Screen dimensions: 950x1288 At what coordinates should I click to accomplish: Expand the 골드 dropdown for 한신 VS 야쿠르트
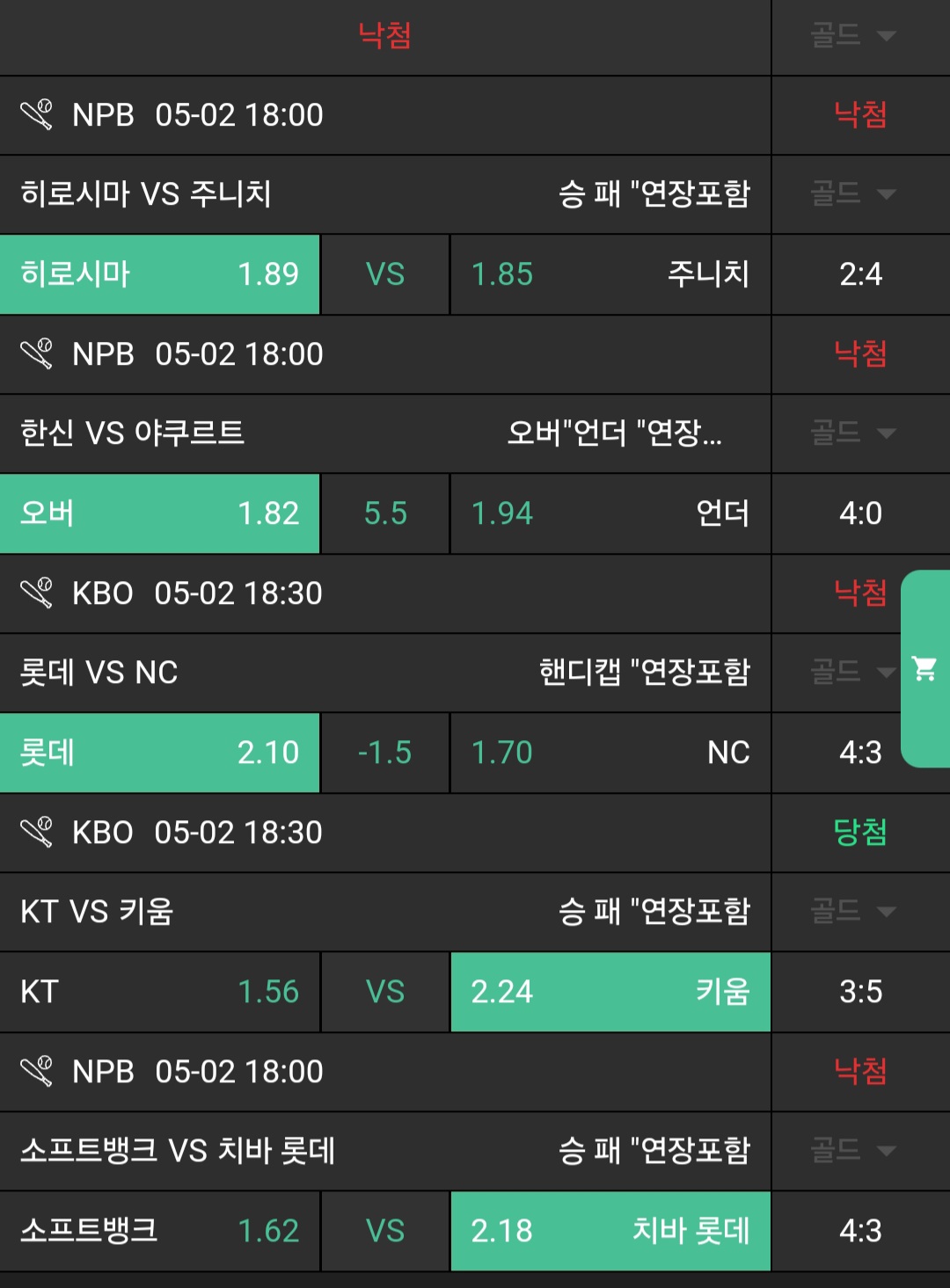click(852, 433)
